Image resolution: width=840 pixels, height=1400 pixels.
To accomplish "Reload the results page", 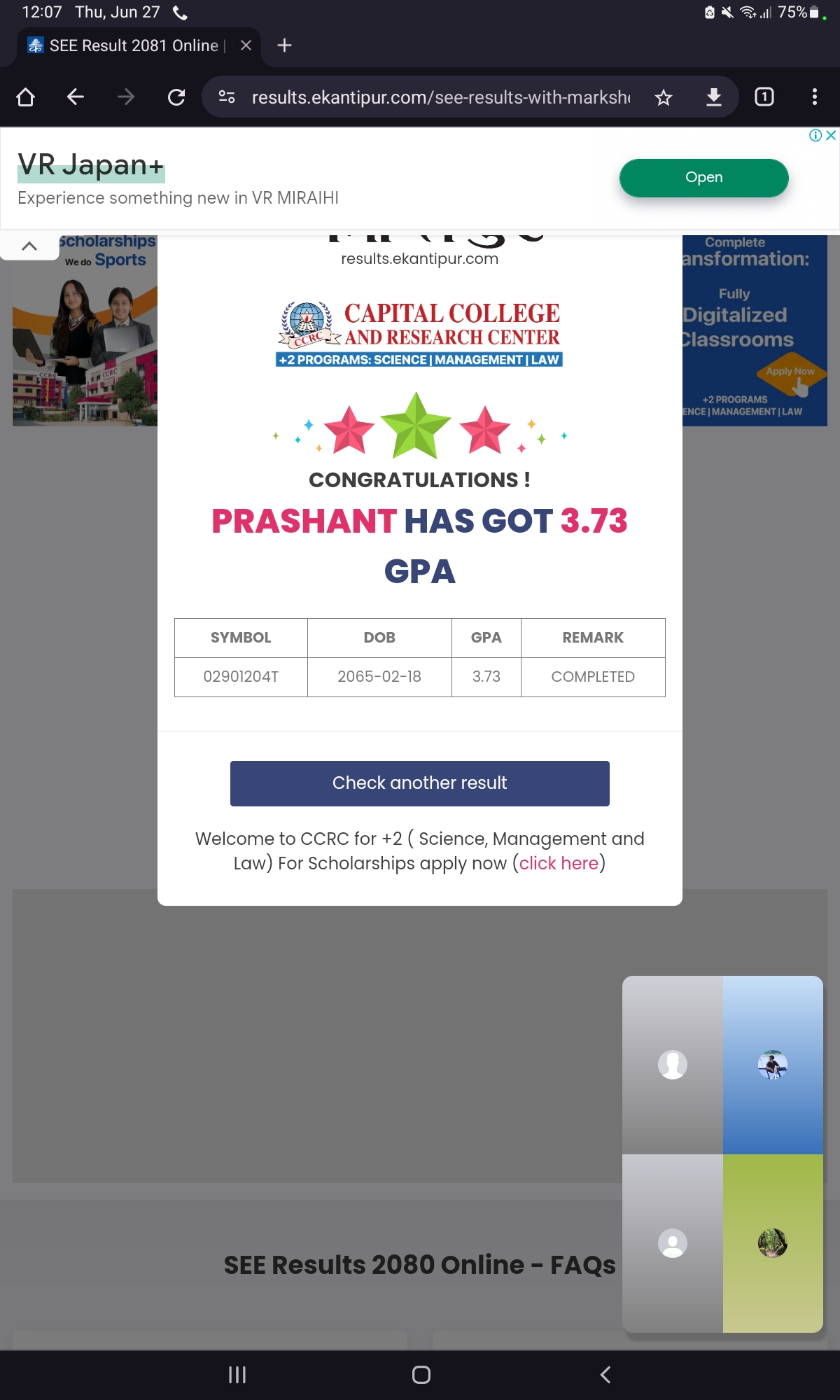I will [176, 97].
